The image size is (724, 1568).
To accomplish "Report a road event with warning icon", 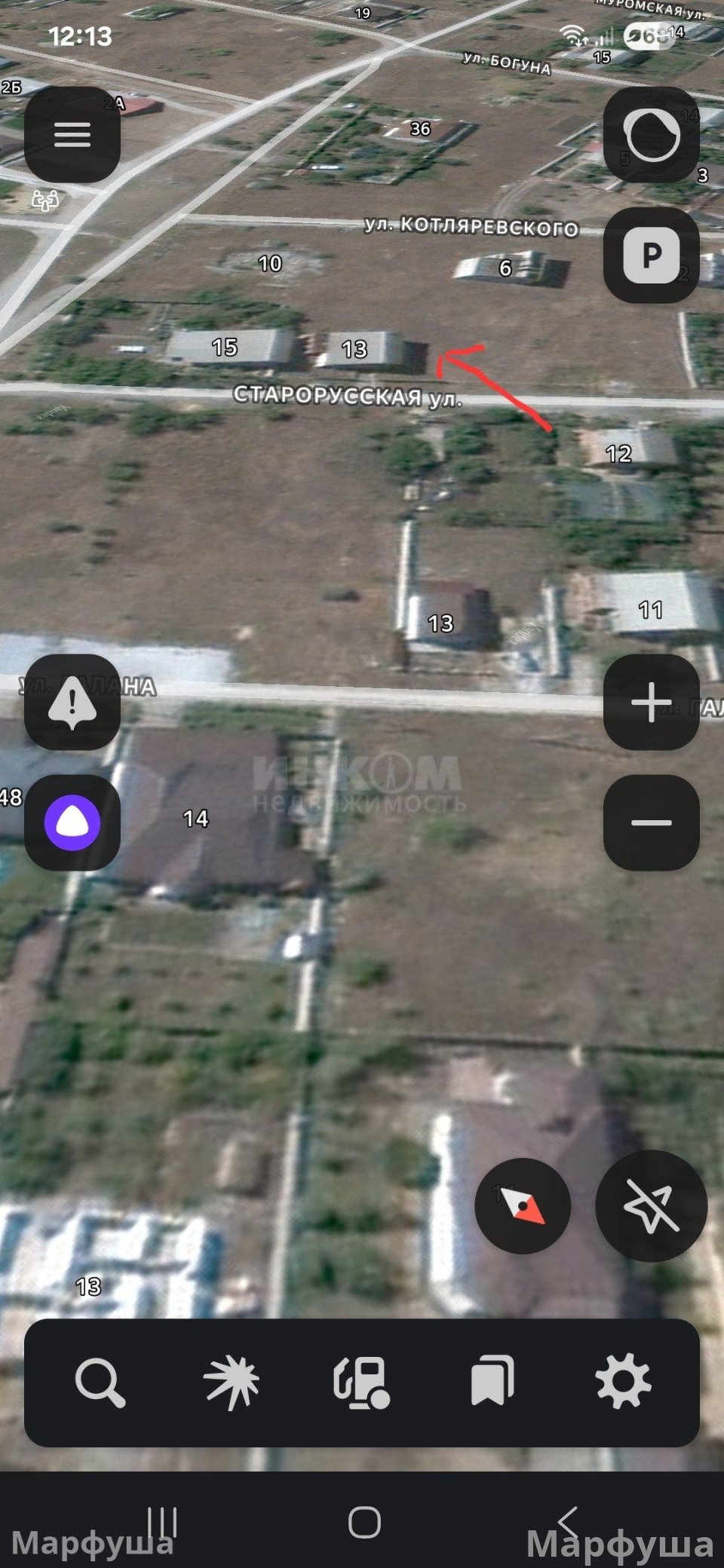I will (72, 703).
